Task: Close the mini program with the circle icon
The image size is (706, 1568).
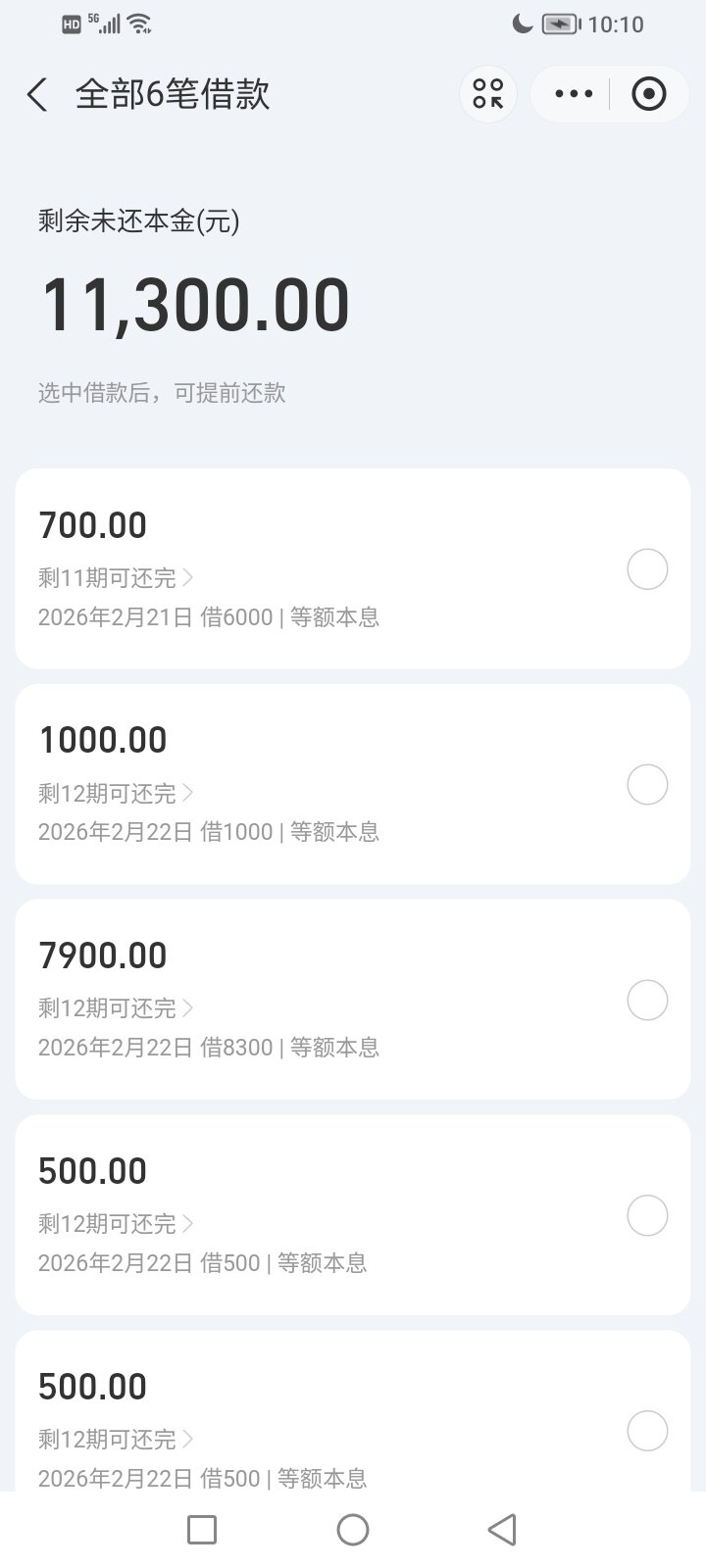Action: point(648,94)
